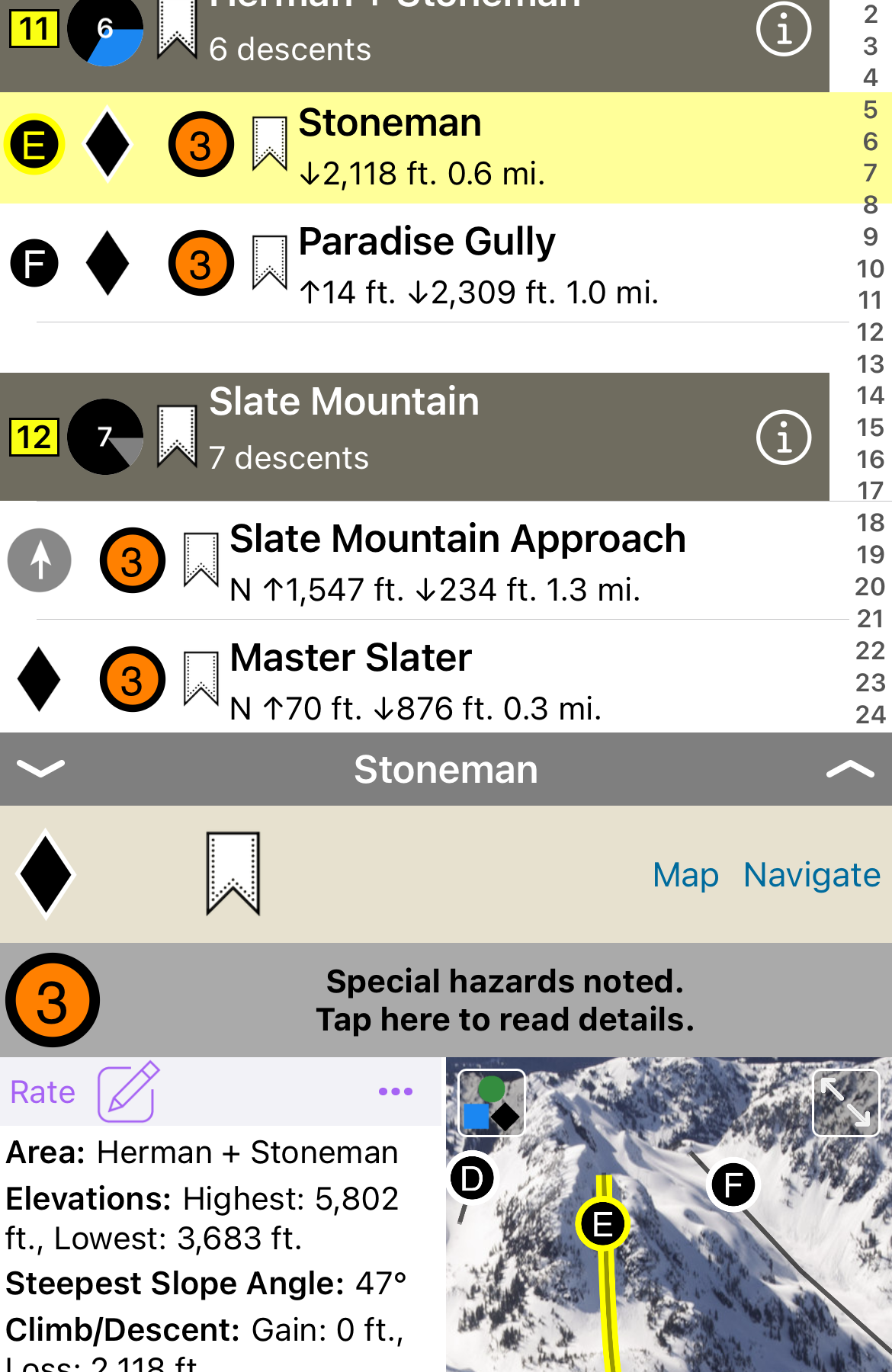Bookmark the Paradise Gully route
The image size is (892, 1372).
pos(270,263)
